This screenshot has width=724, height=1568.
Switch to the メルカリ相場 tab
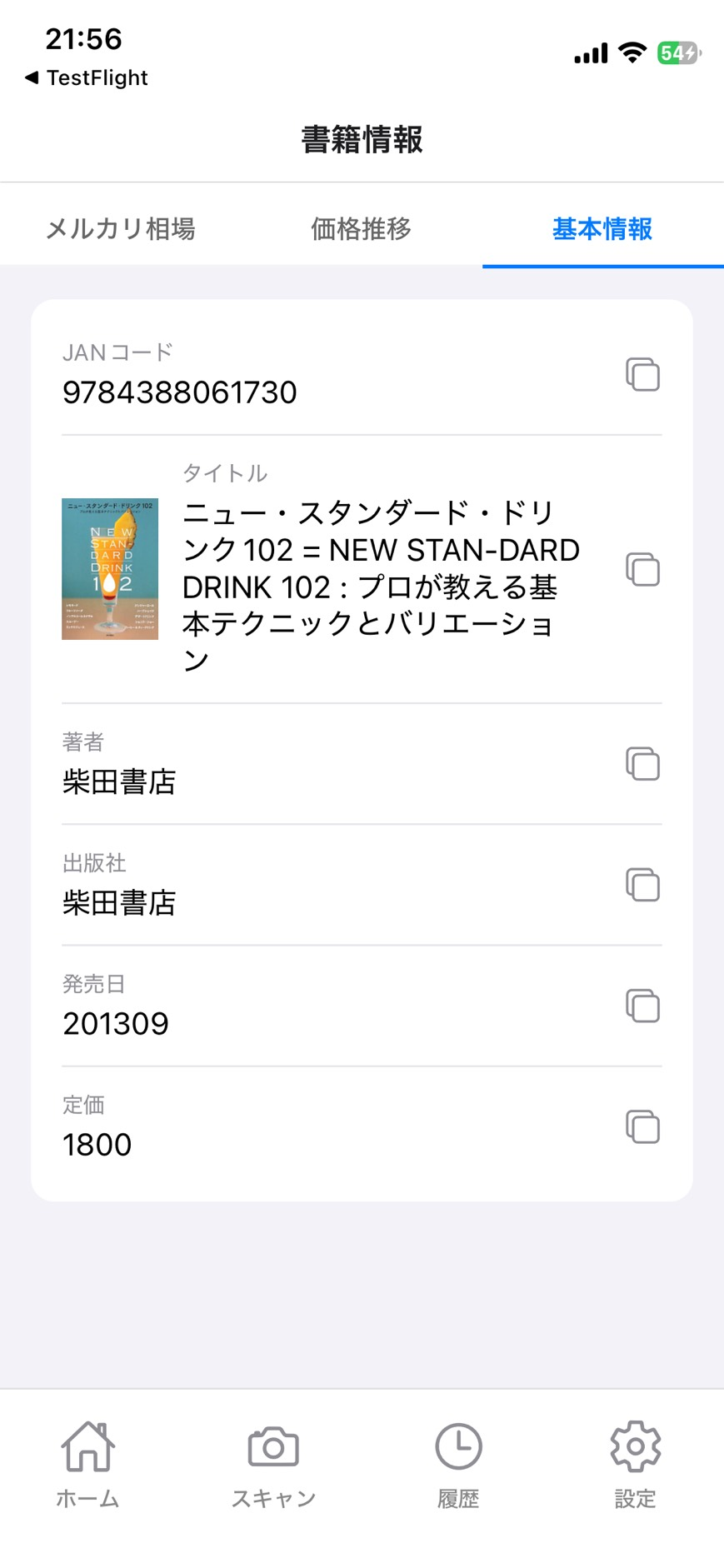pyautogui.click(x=121, y=228)
